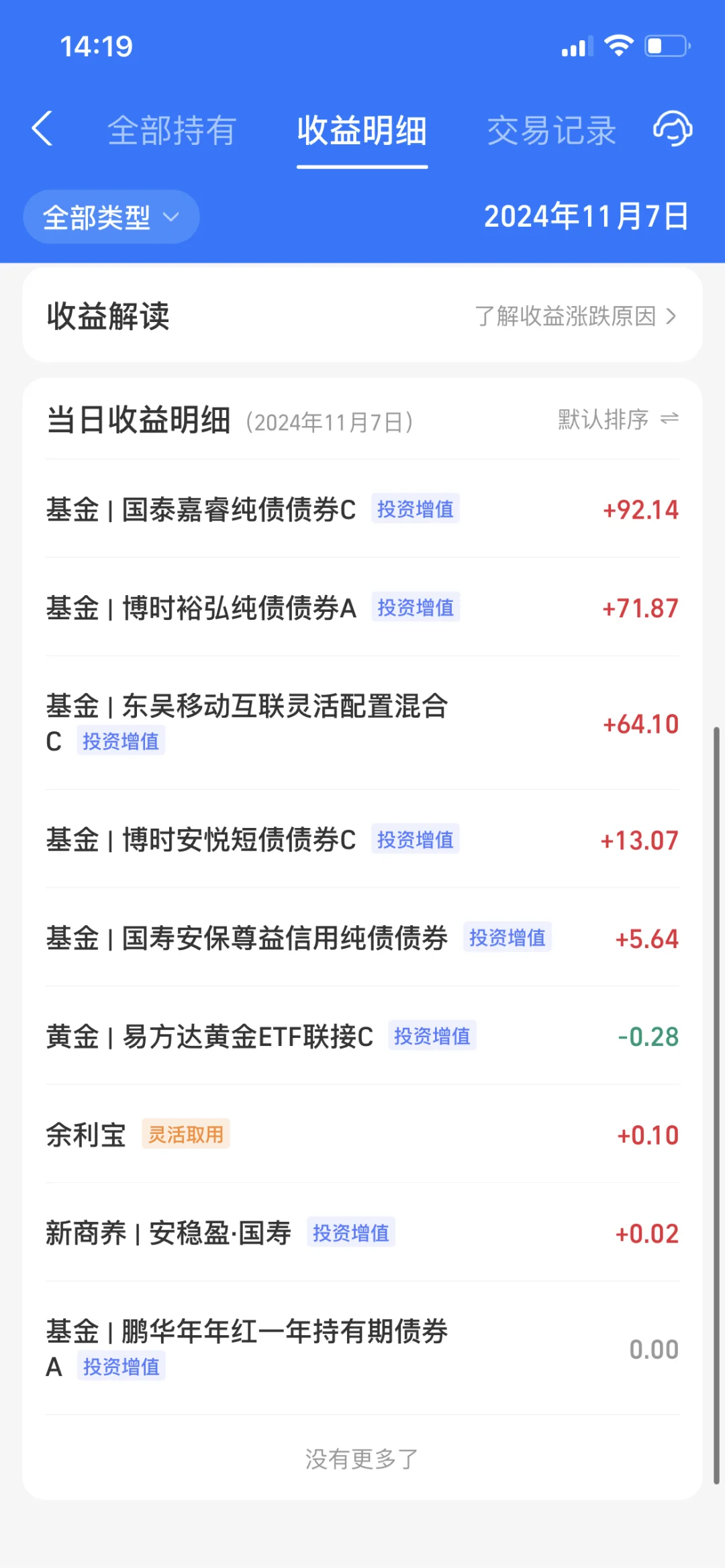725x1568 pixels.
Task: Tap the 灵活取用 tag on 余利宝
Action: pyautogui.click(x=185, y=1134)
